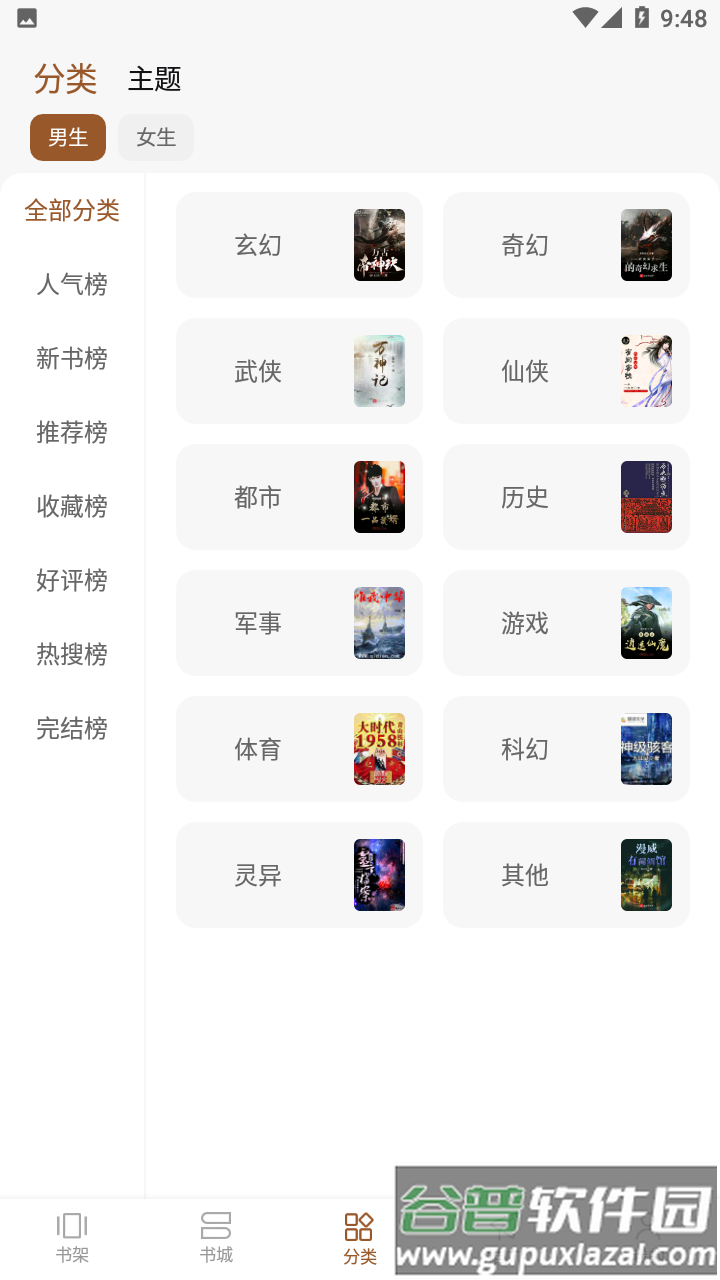The height and width of the screenshot is (1280, 720).
Task: Show the 热搜榜 ranking
Action: [x=72, y=655]
